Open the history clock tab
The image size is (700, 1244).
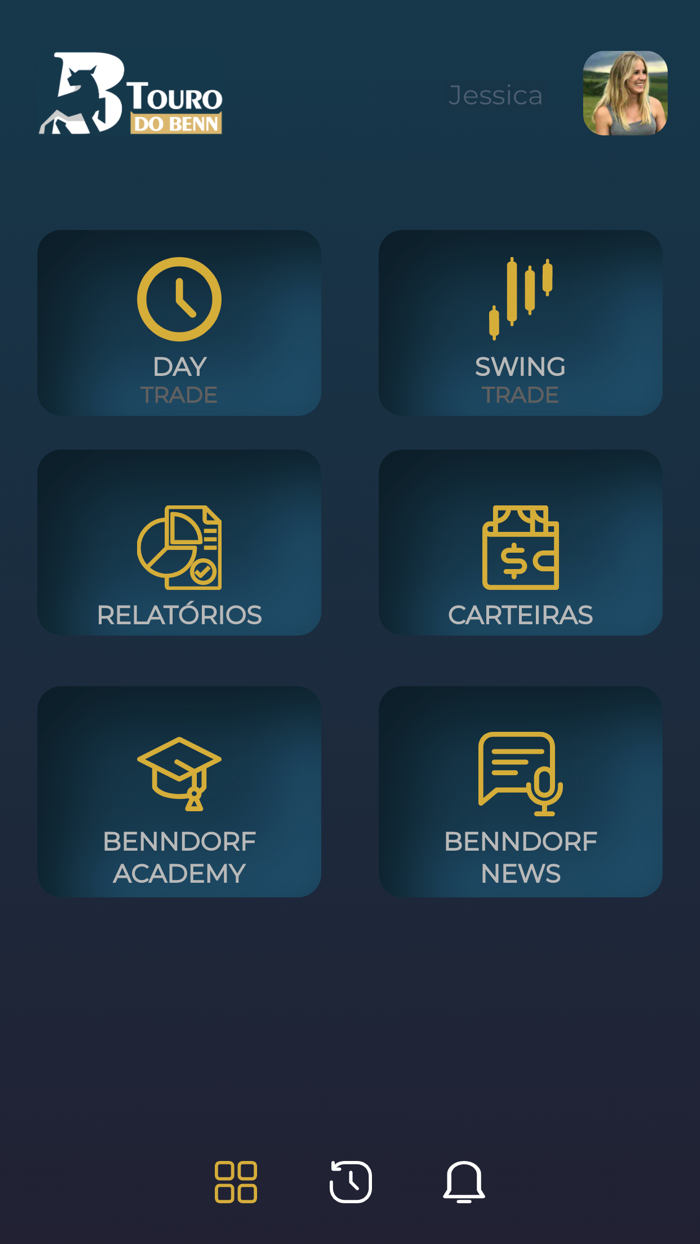[351, 1182]
